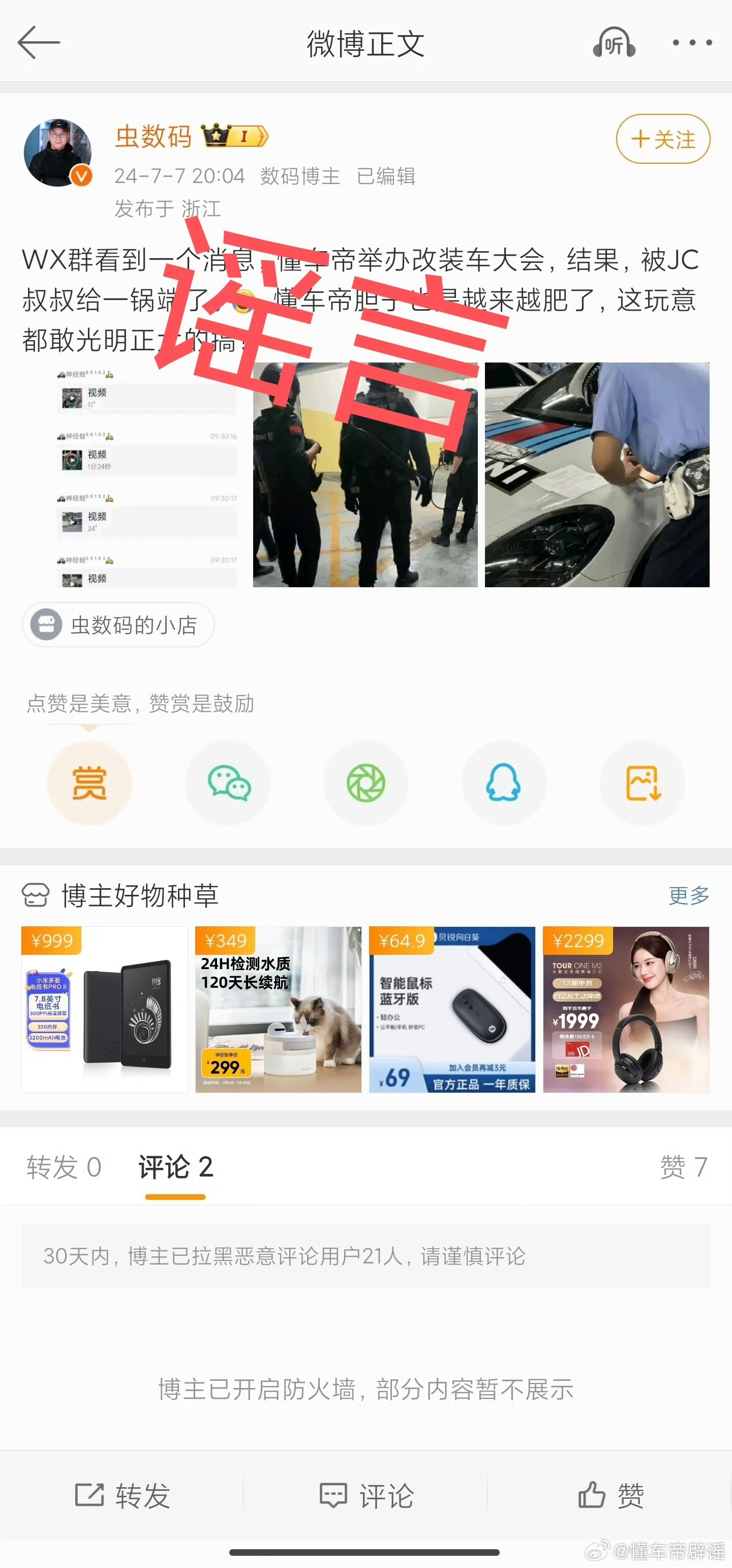This screenshot has width=732, height=1568.
Task: Go back using the arrow icon
Action: (38, 43)
